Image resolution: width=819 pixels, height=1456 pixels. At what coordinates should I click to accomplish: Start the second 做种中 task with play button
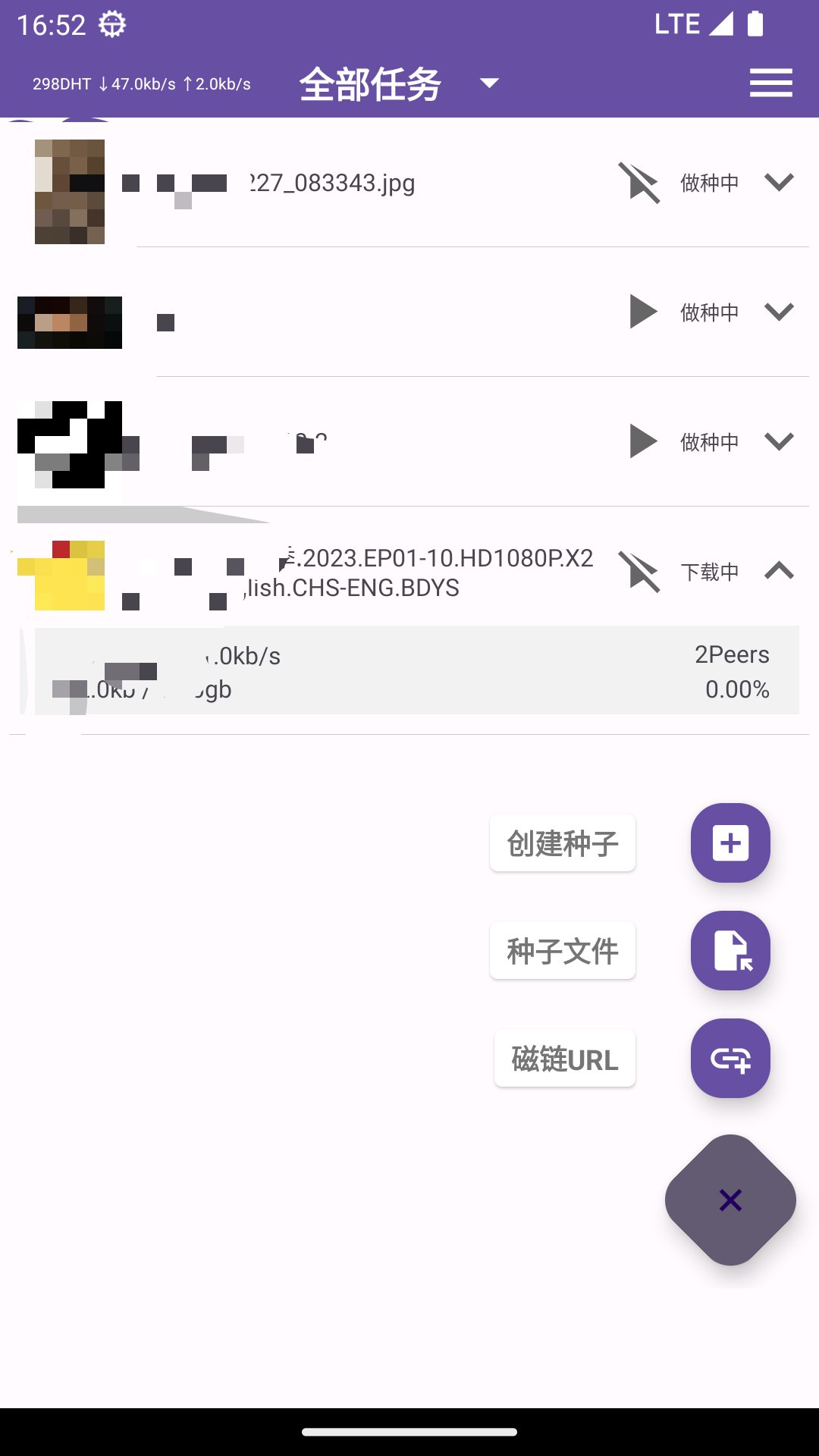point(642,312)
